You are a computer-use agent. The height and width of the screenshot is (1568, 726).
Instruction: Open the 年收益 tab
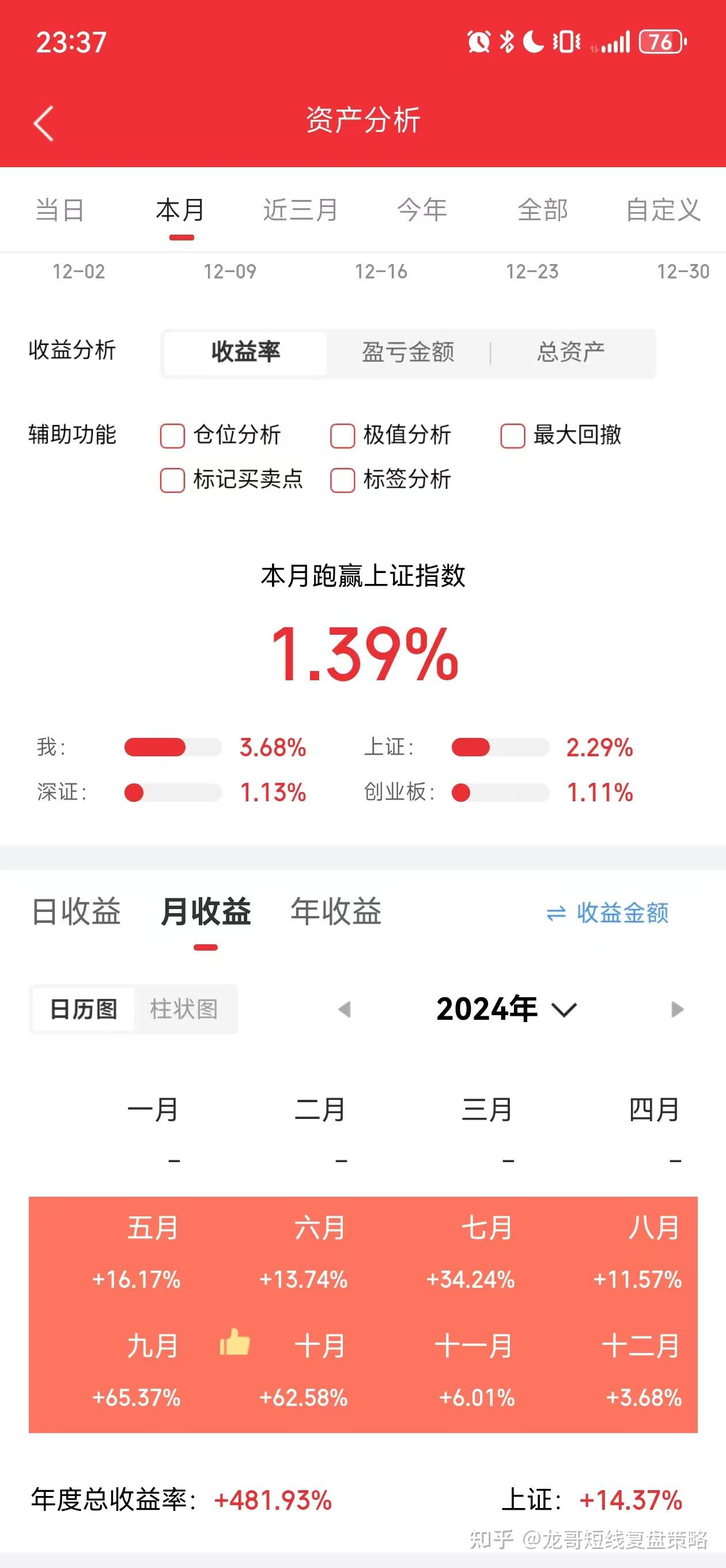336,913
